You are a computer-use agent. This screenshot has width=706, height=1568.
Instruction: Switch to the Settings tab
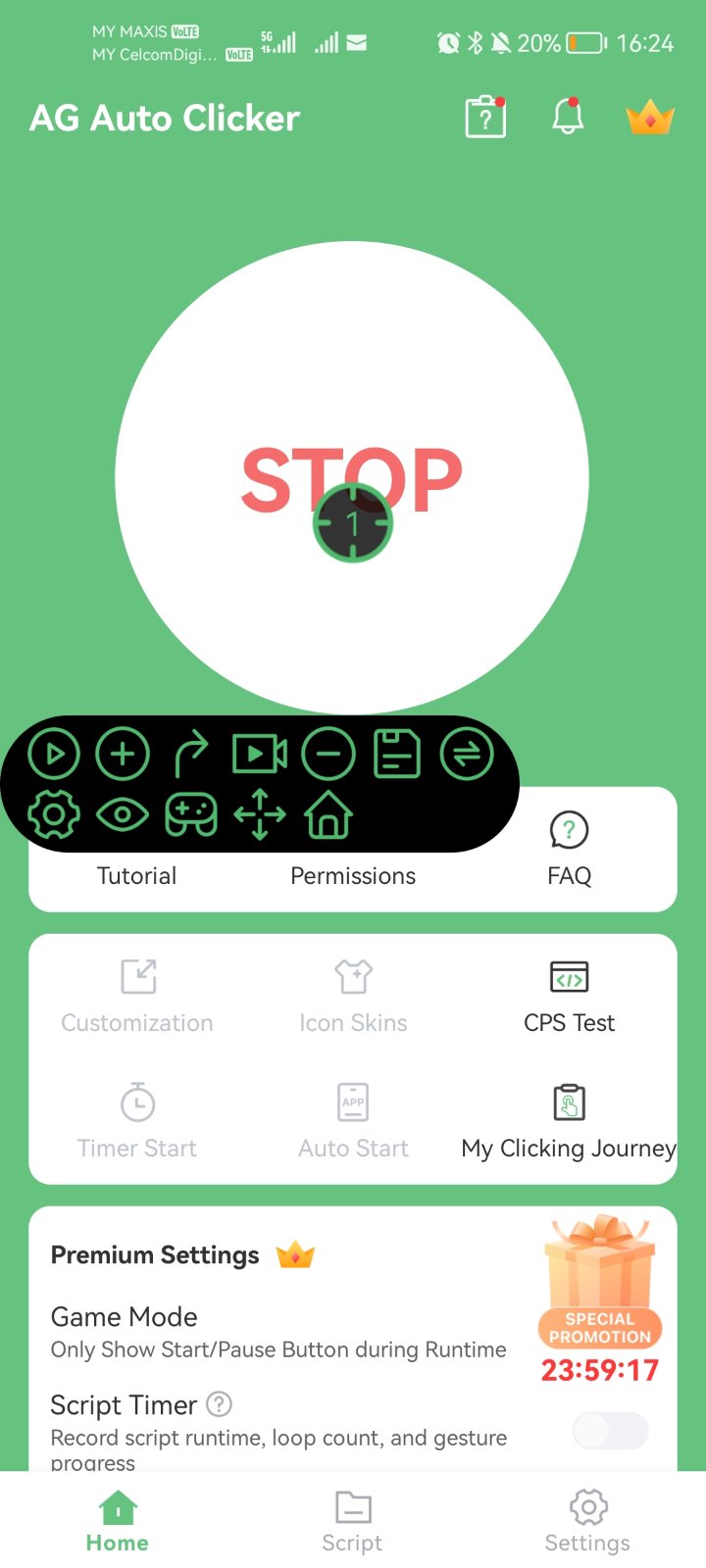[x=587, y=1521]
